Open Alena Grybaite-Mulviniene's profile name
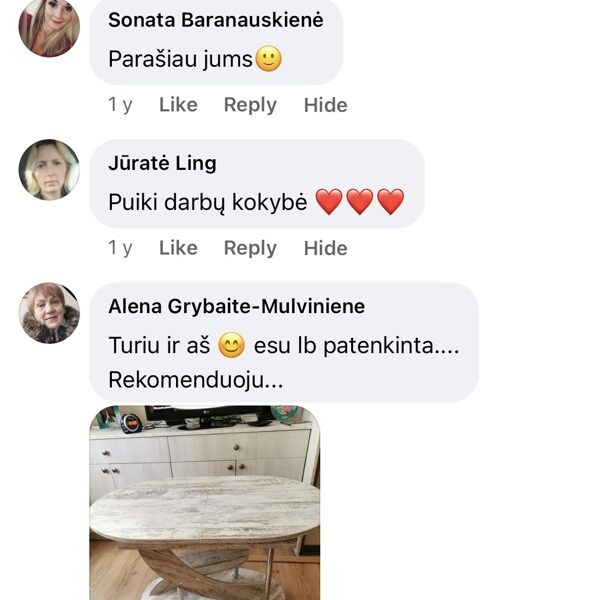The height and width of the screenshot is (600, 600). (x=236, y=306)
